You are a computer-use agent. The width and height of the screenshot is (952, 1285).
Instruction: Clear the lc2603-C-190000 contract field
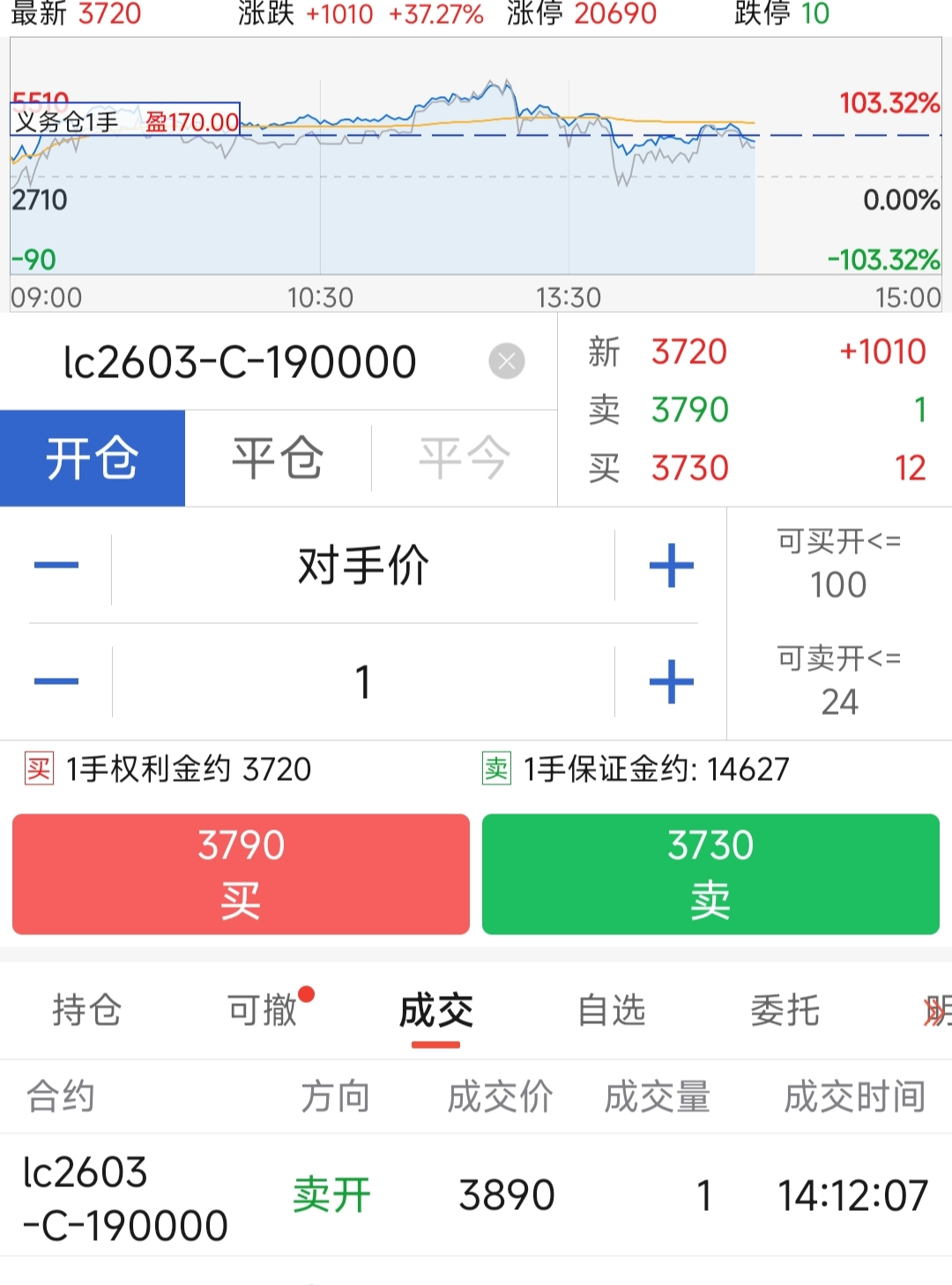click(507, 361)
